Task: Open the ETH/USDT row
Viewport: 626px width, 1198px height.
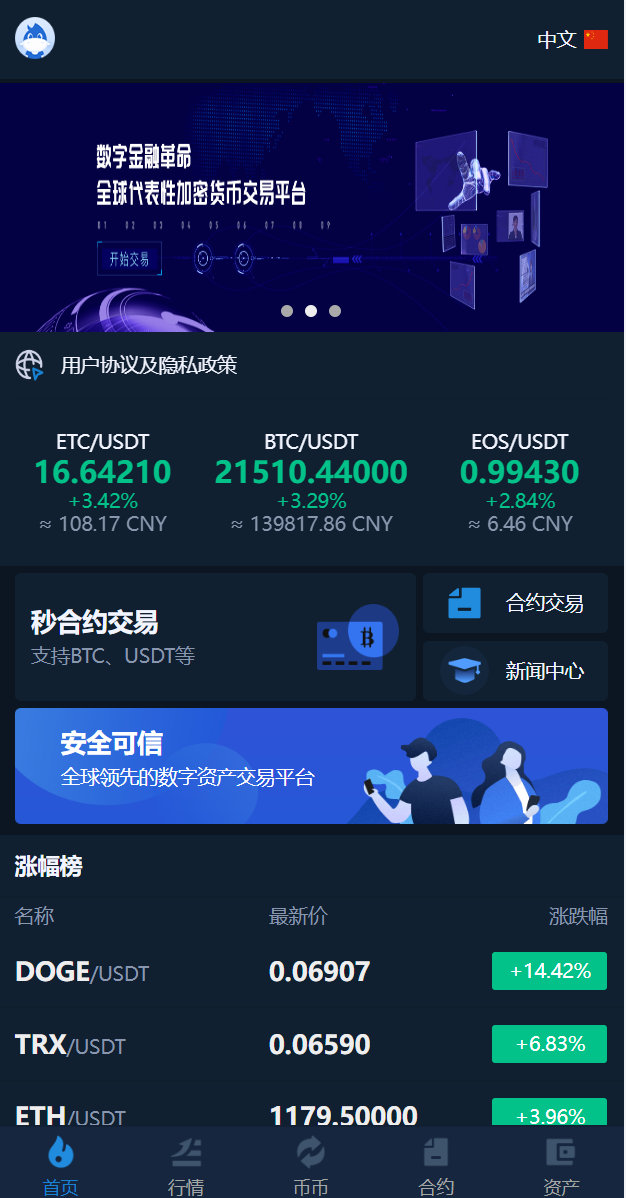Action: [x=311, y=1114]
